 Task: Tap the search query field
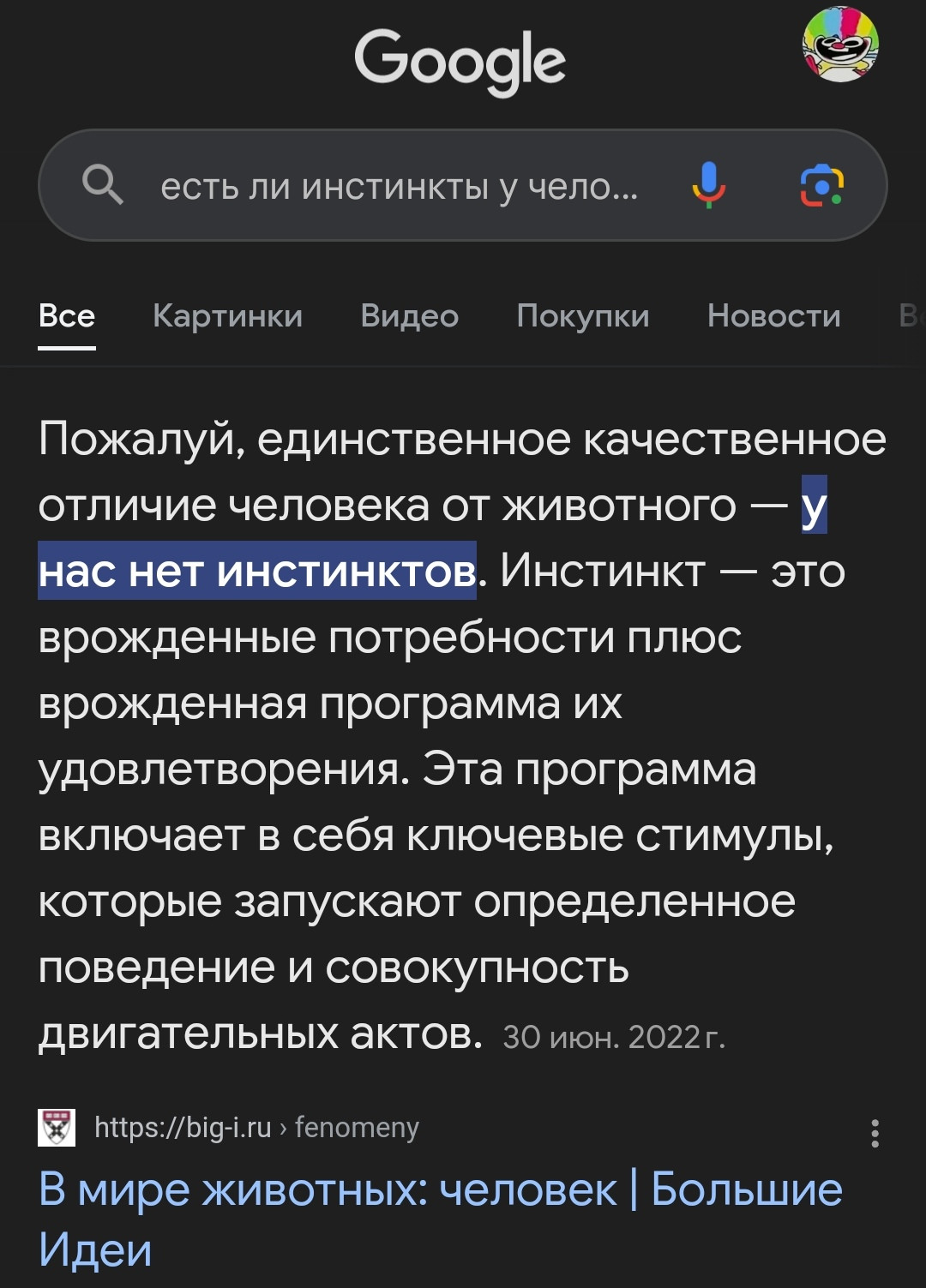click(x=399, y=186)
